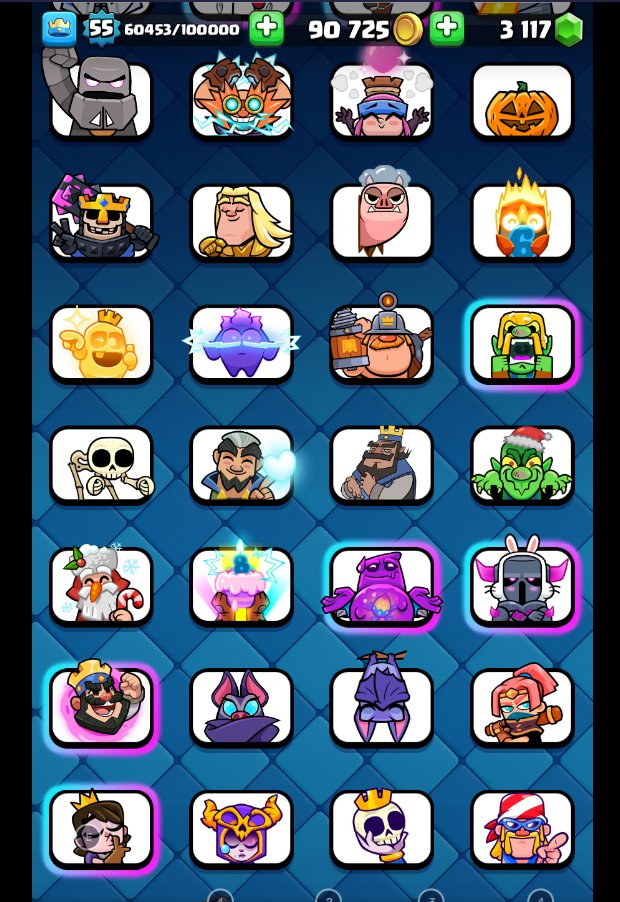Select the pink hog with helmet emote

pos(382,222)
